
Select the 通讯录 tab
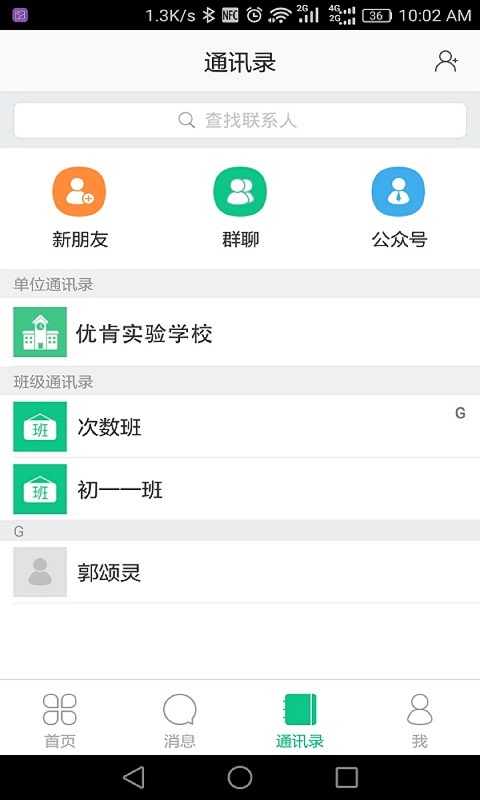tap(300, 720)
